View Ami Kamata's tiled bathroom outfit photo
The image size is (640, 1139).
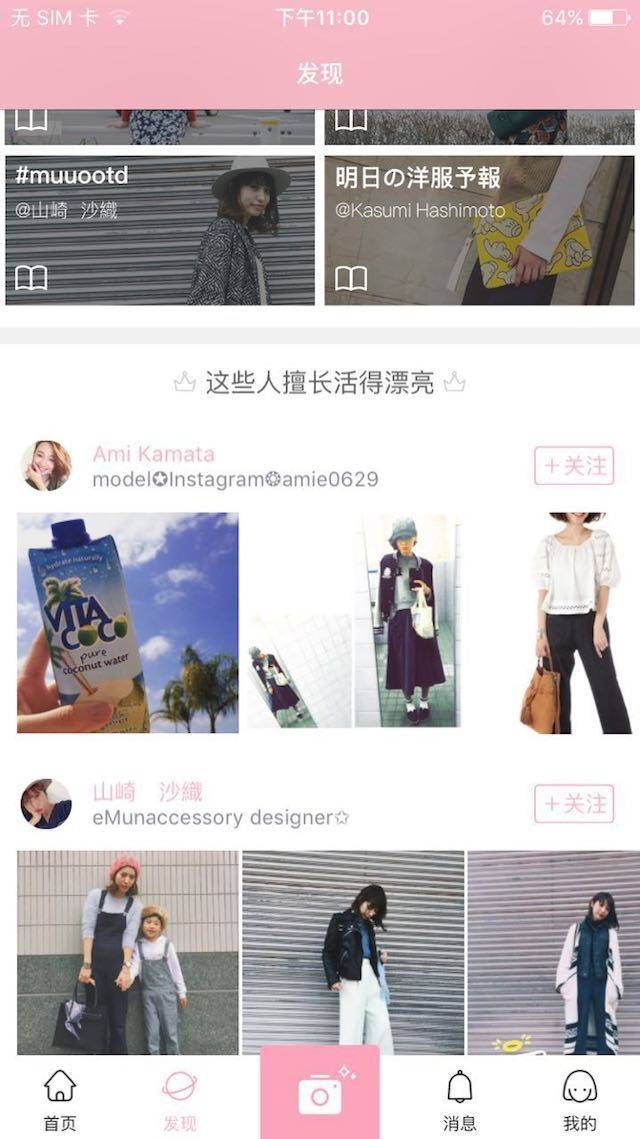354,622
